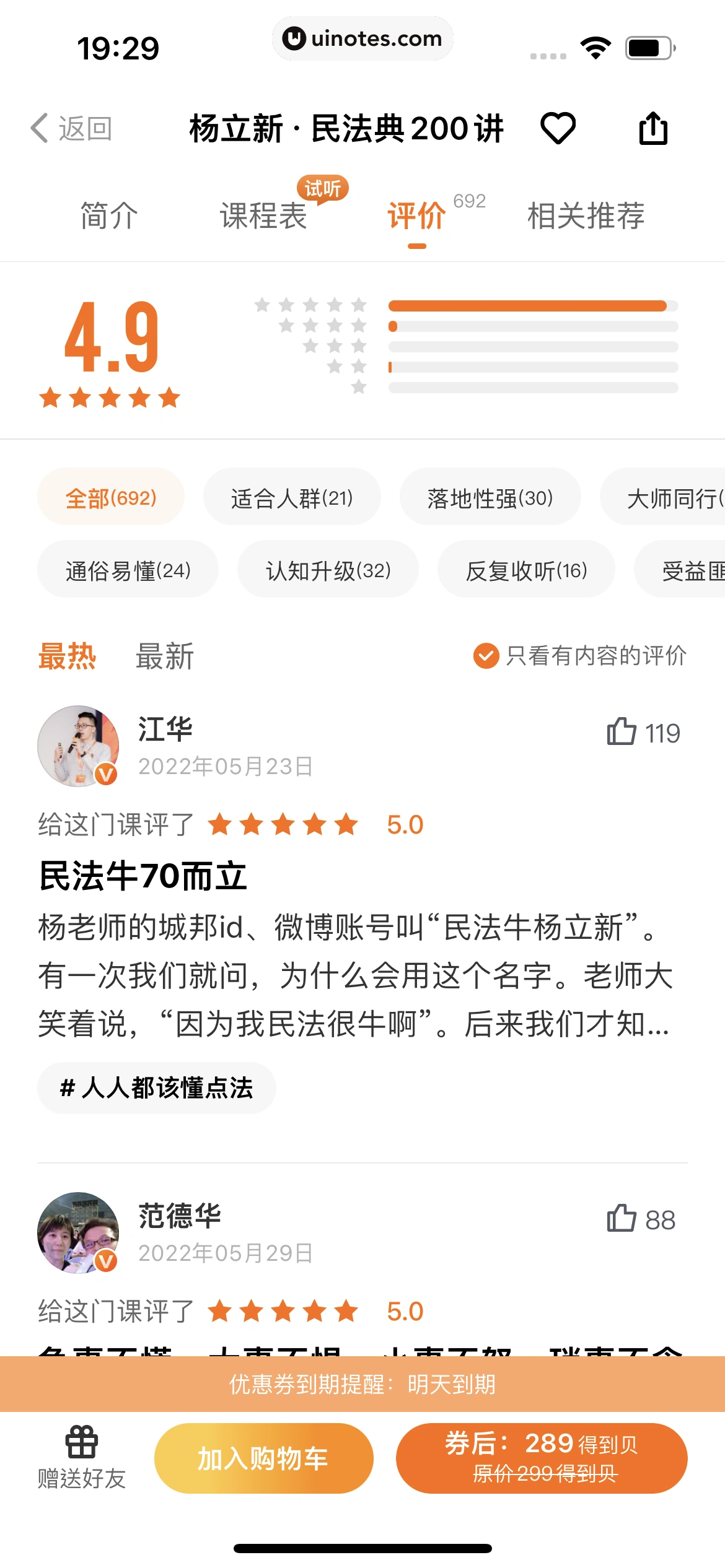725x1568 pixels.
Task: Like 范德华's review
Action: tap(622, 1219)
